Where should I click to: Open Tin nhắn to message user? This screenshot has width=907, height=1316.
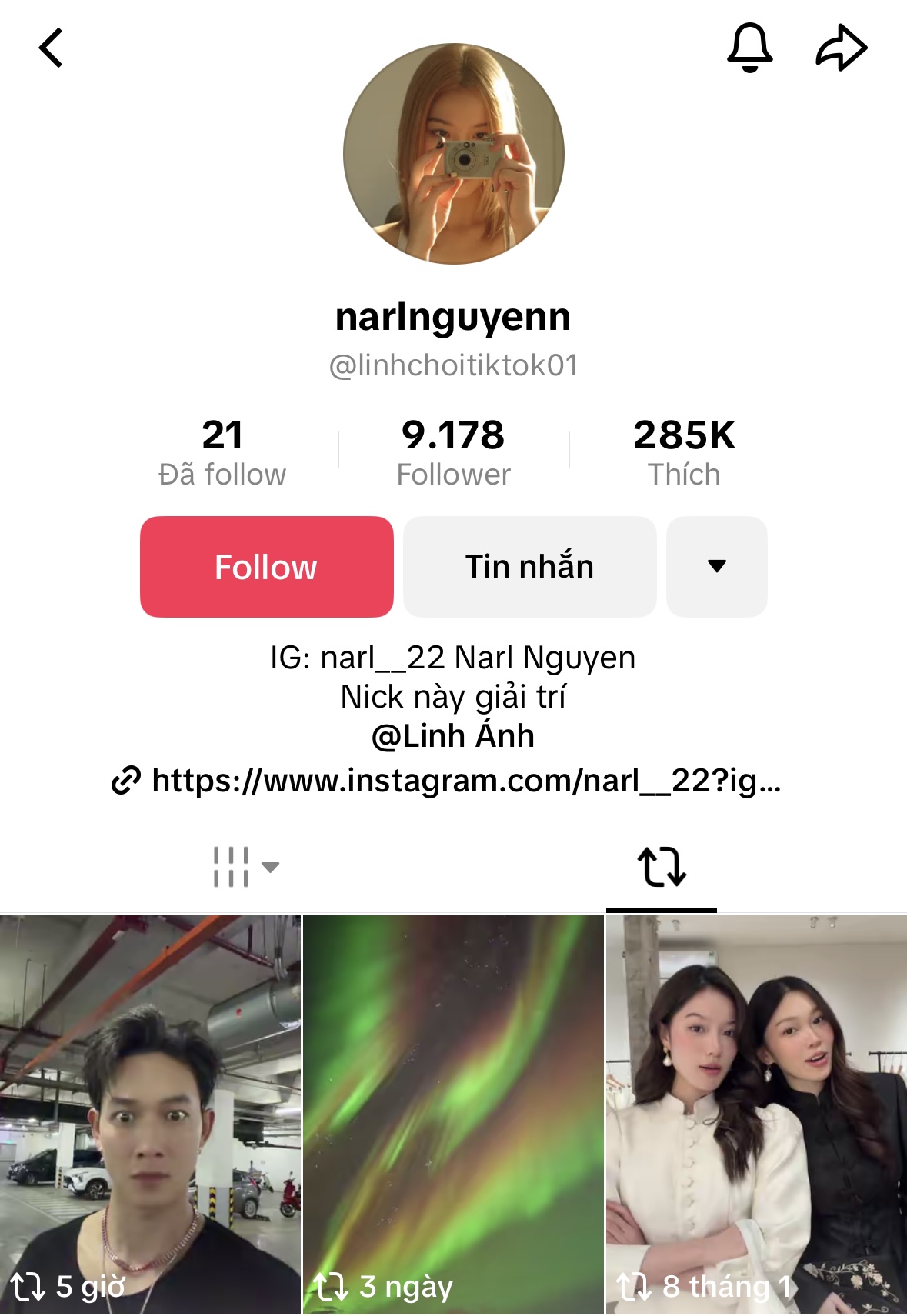tap(529, 567)
